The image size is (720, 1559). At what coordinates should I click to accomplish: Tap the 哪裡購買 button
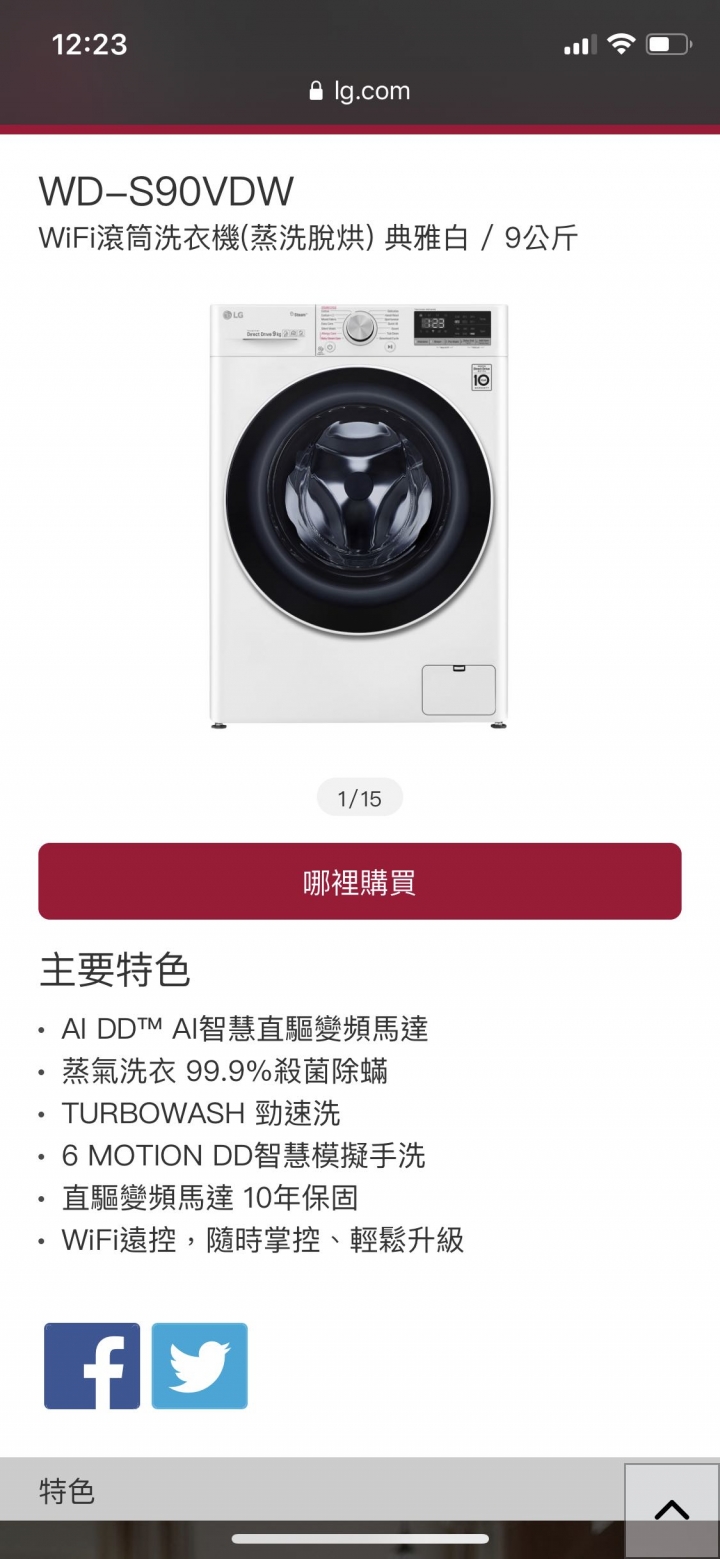pos(360,881)
